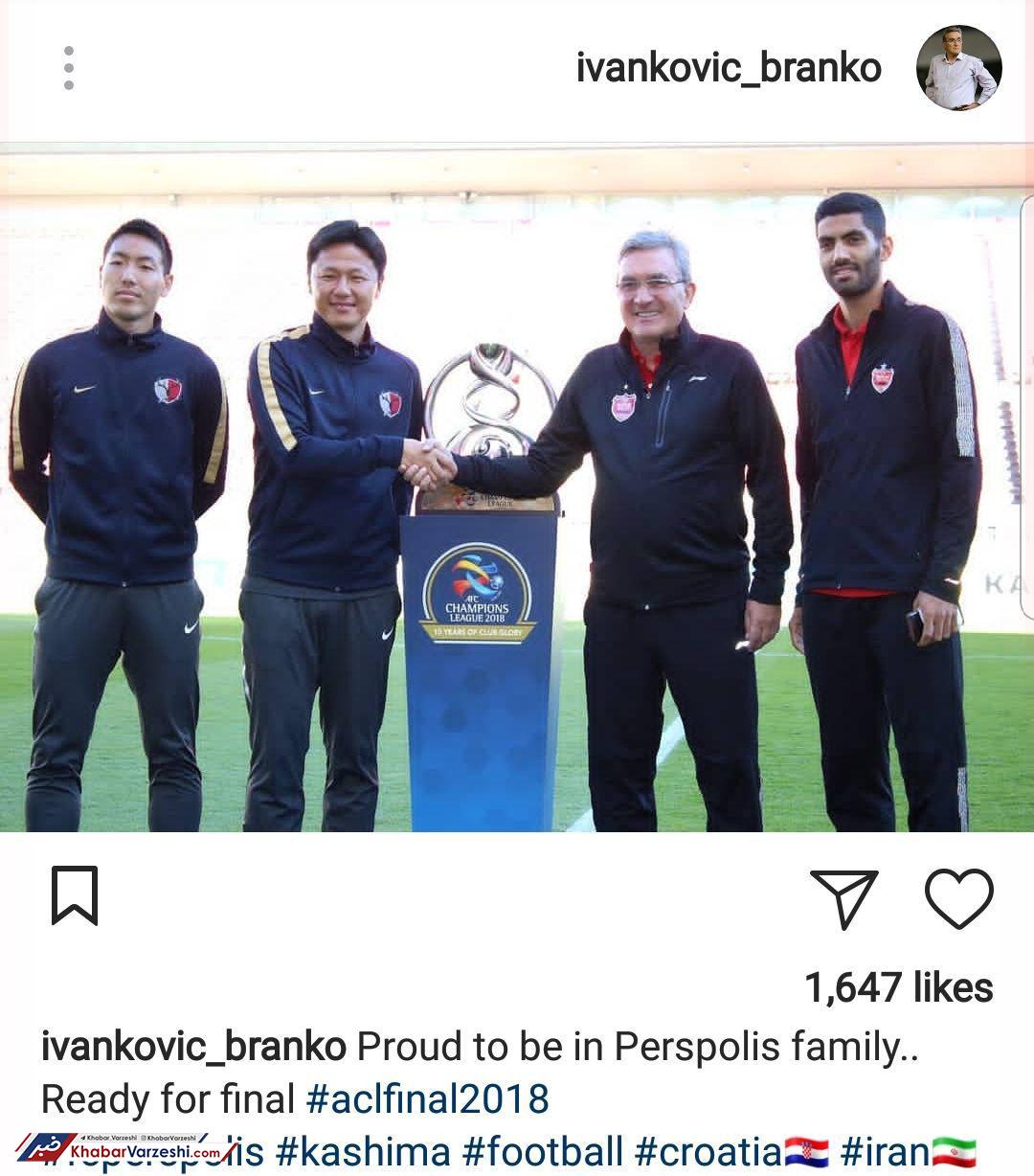Open the #iran hashtag
The image size is (1034, 1176).
(886, 1150)
